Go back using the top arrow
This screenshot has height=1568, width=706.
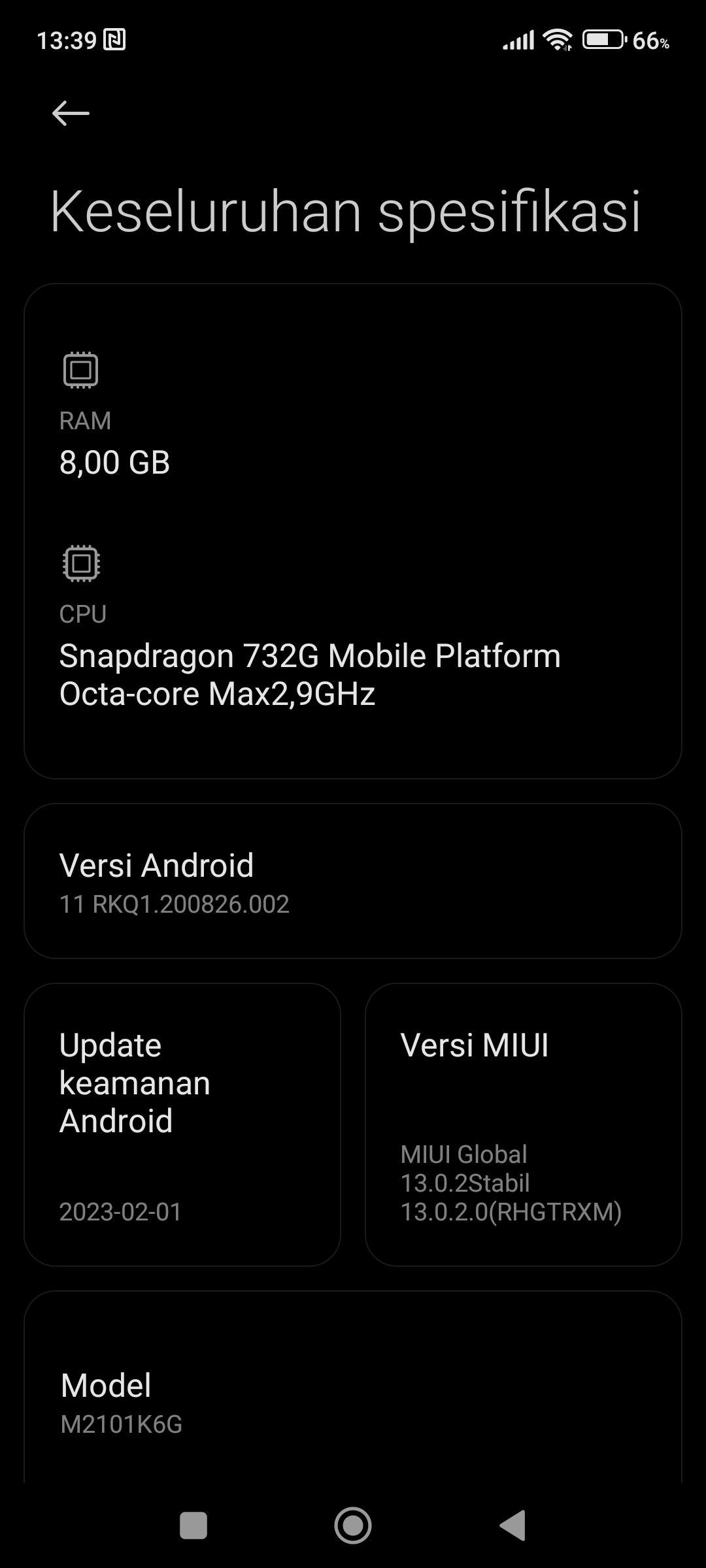click(x=71, y=113)
